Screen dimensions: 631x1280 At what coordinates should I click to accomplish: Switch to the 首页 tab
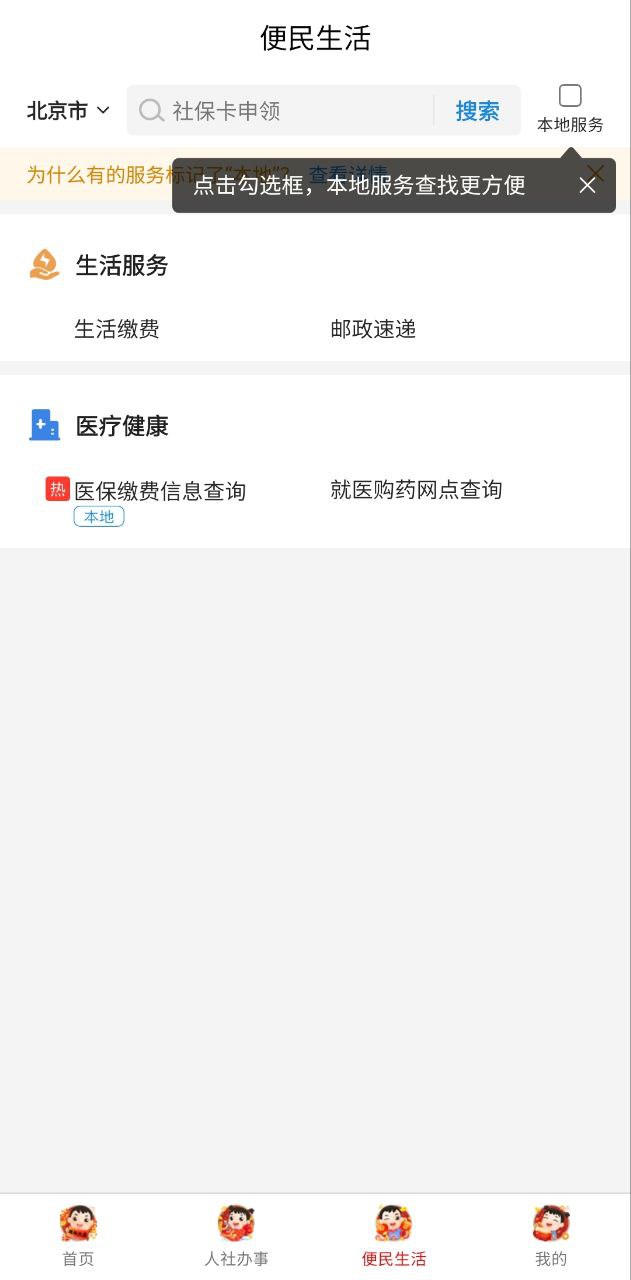tap(78, 1236)
